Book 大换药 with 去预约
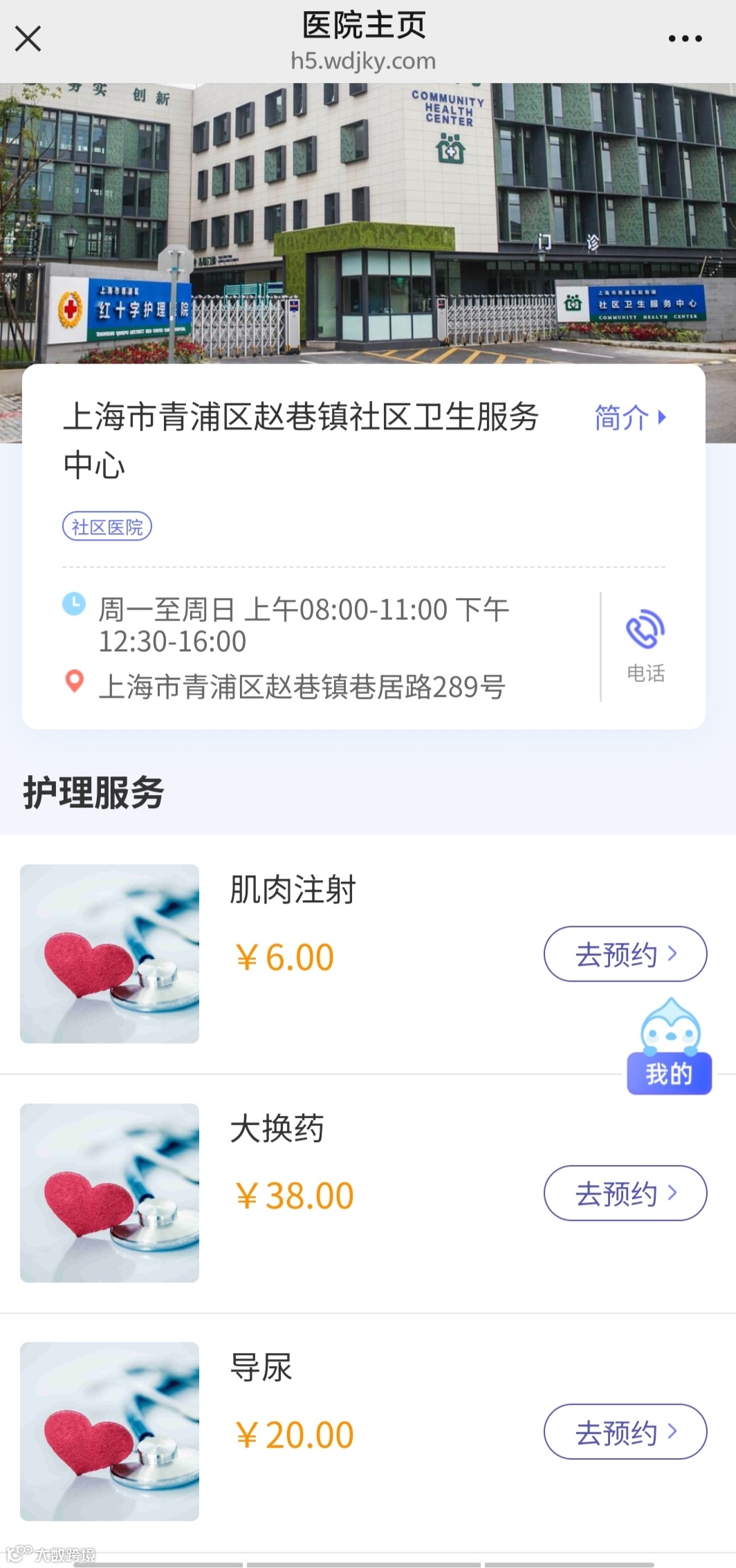Viewport: 736px width, 1568px height. [625, 1193]
